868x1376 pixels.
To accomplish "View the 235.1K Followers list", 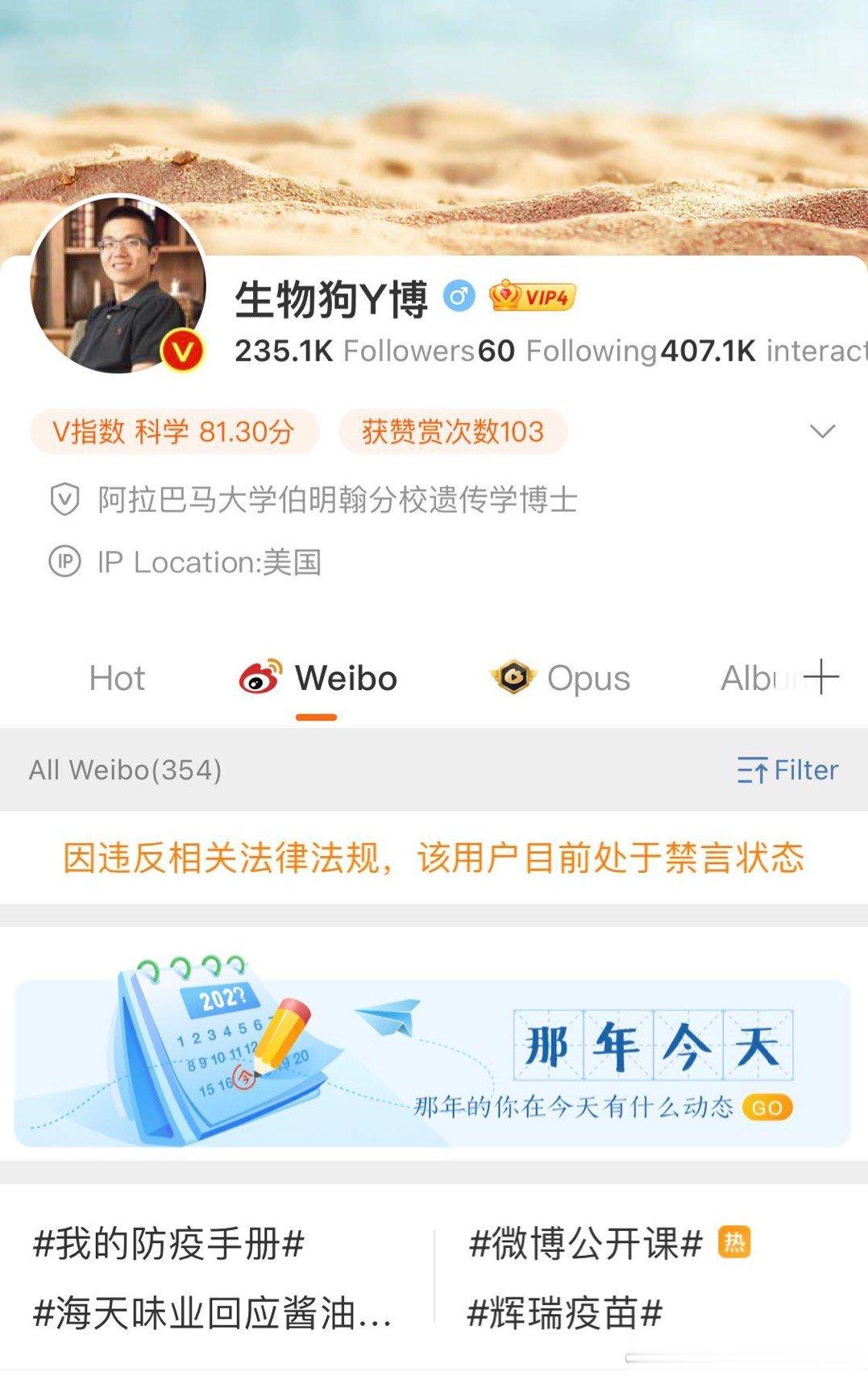I will pos(354,351).
